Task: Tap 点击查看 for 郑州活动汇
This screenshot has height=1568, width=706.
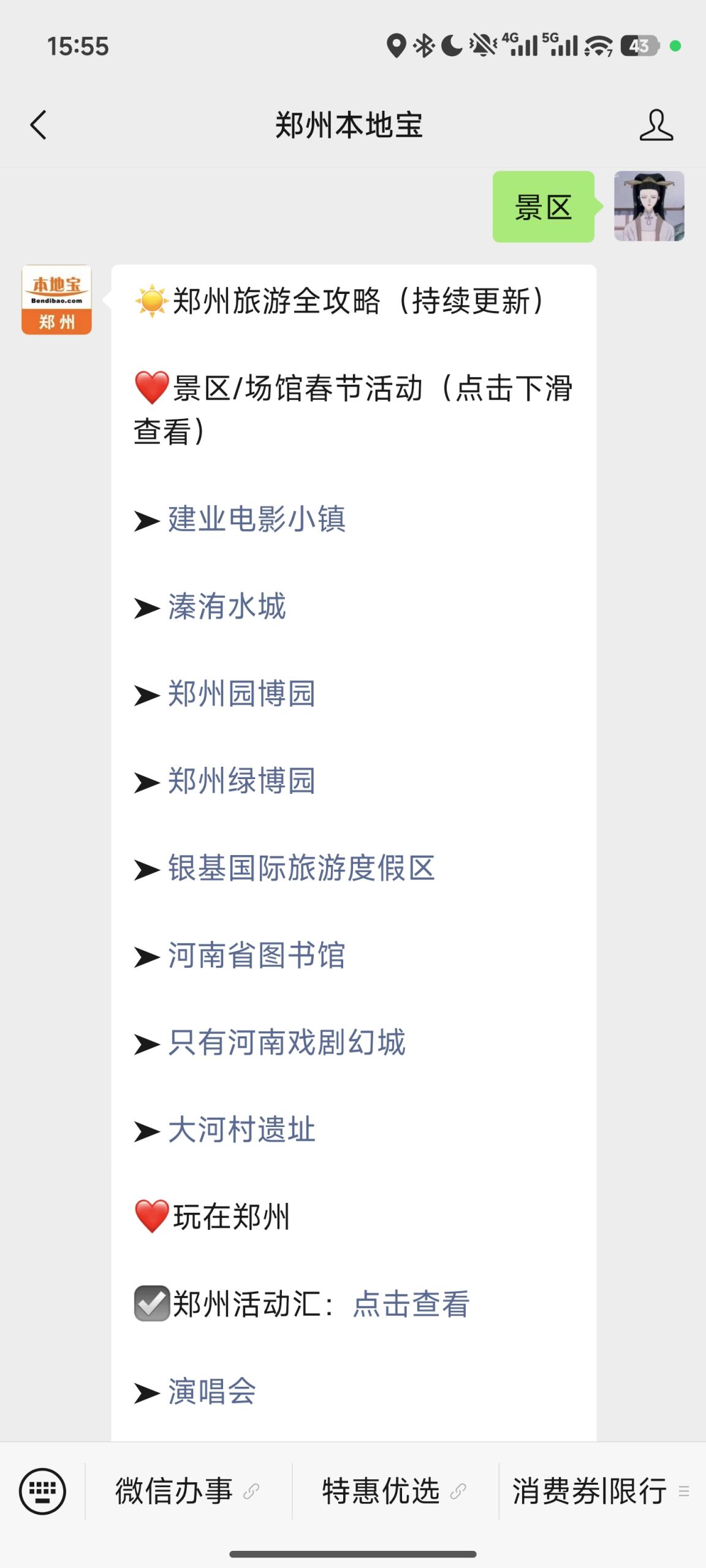Action: click(411, 1304)
